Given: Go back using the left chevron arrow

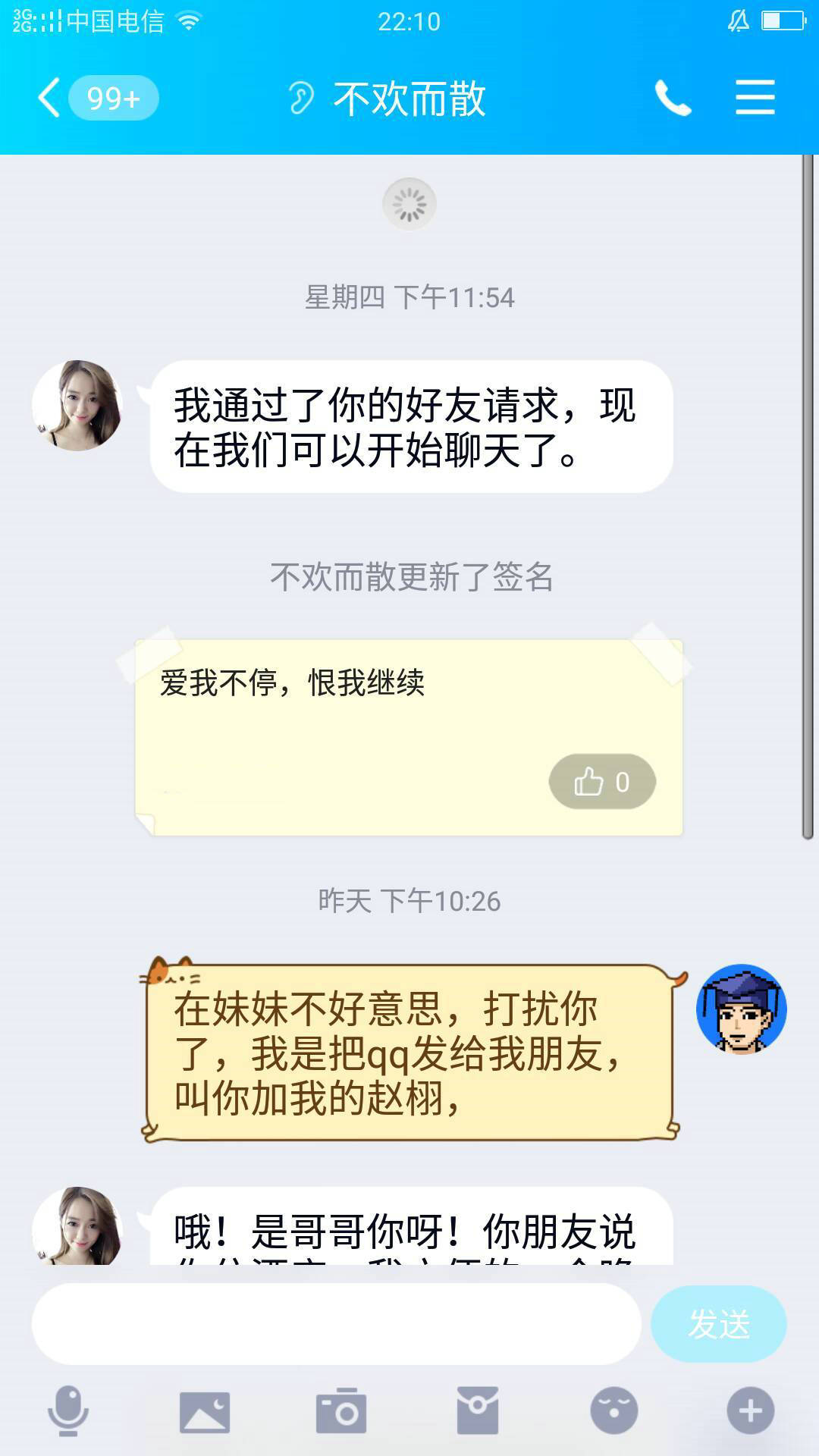Looking at the screenshot, I should click(47, 97).
